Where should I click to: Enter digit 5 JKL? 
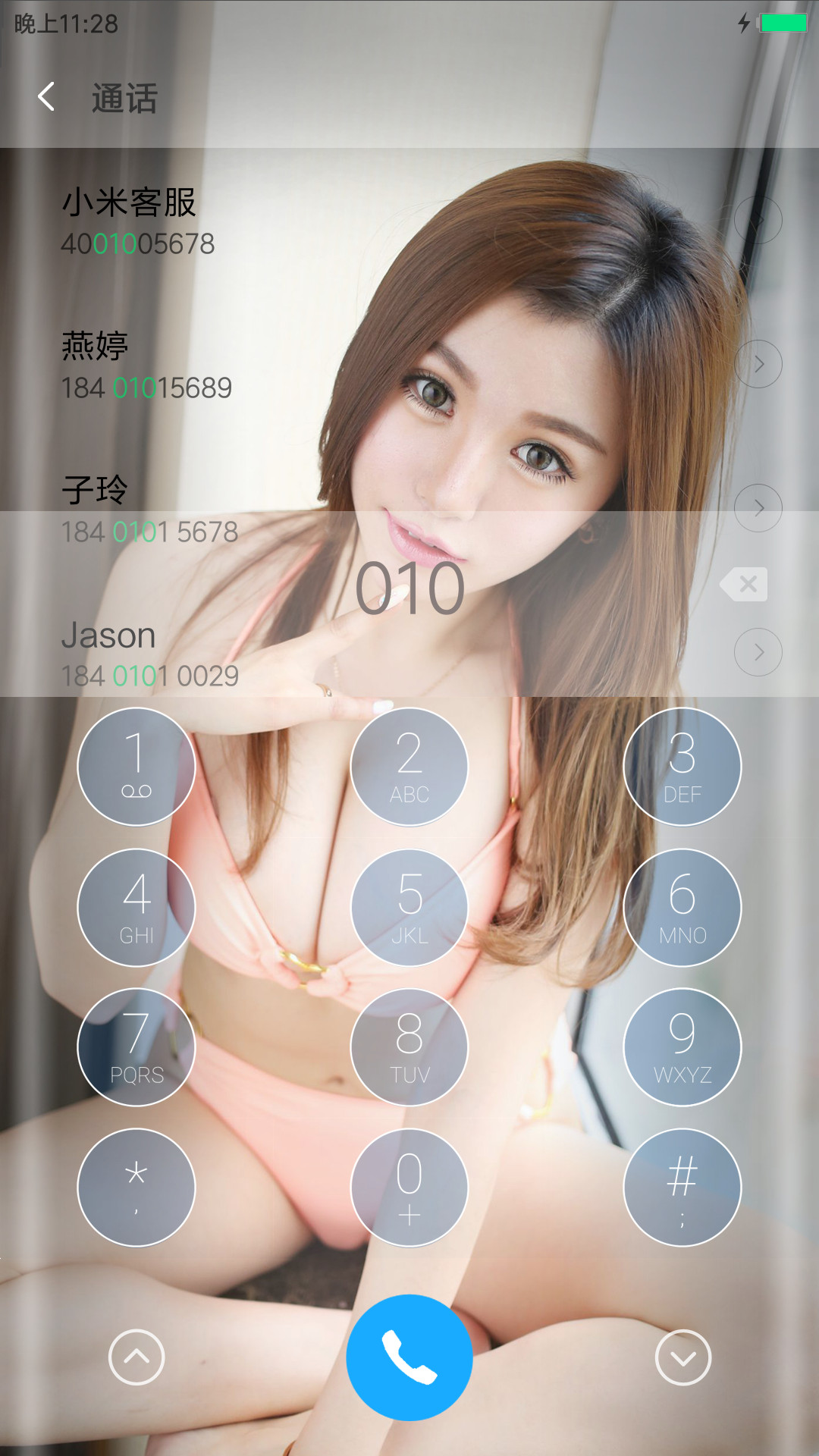[409, 907]
